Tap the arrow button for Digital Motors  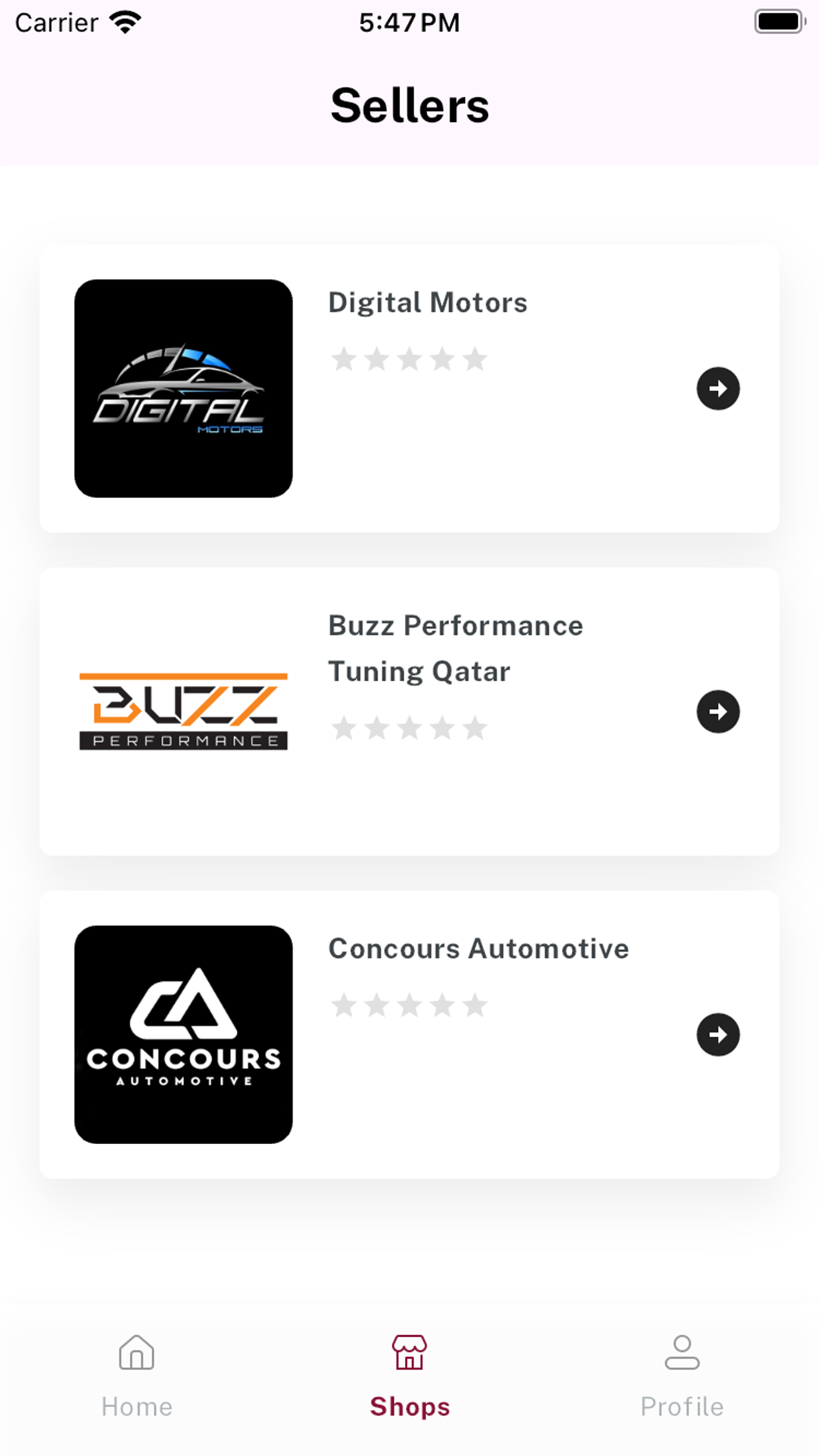718,388
